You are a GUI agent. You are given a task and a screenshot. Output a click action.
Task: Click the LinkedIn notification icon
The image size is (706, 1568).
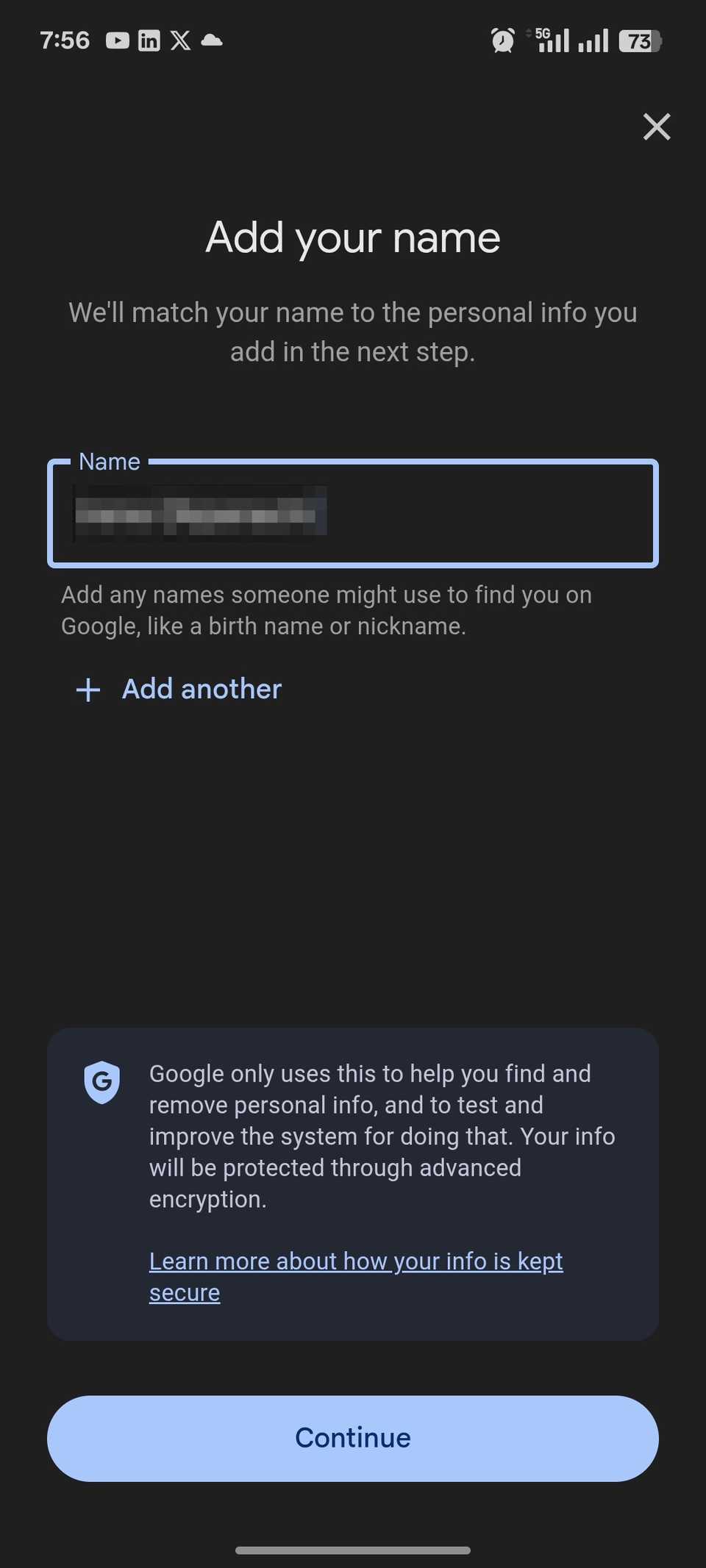pos(149,40)
